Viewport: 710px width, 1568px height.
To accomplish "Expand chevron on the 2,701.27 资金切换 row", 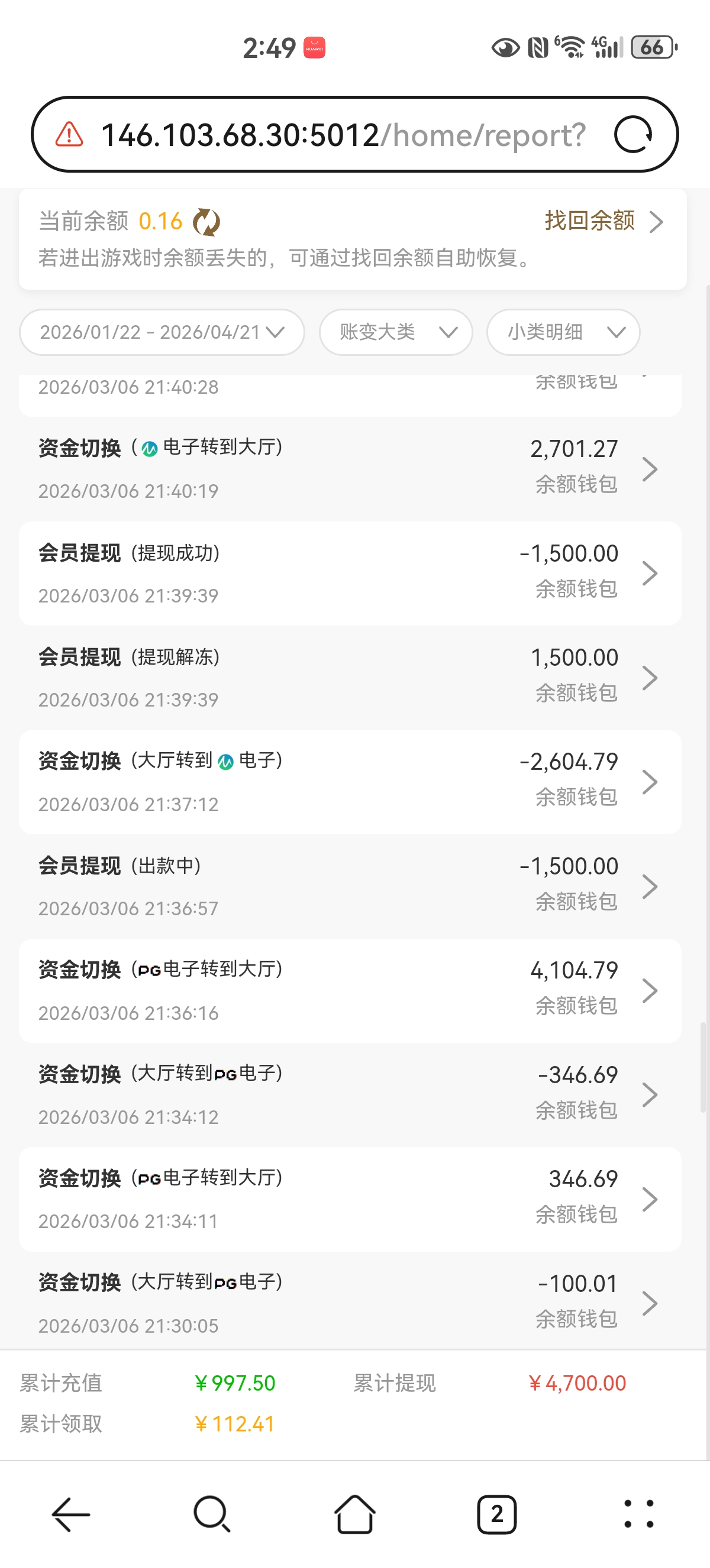I will coord(651,468).
